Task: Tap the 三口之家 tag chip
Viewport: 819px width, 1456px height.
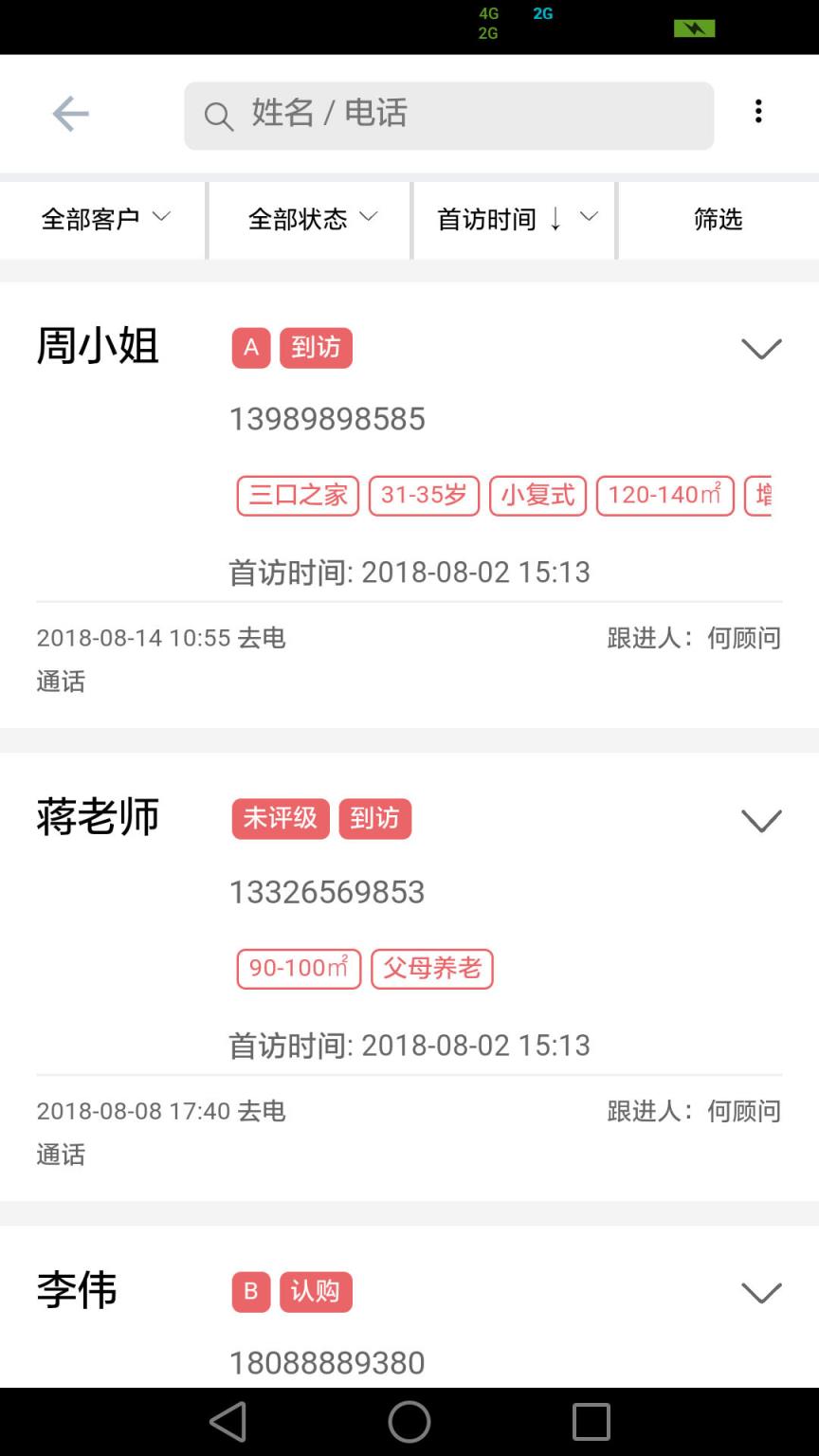Action: pos(297,495)
